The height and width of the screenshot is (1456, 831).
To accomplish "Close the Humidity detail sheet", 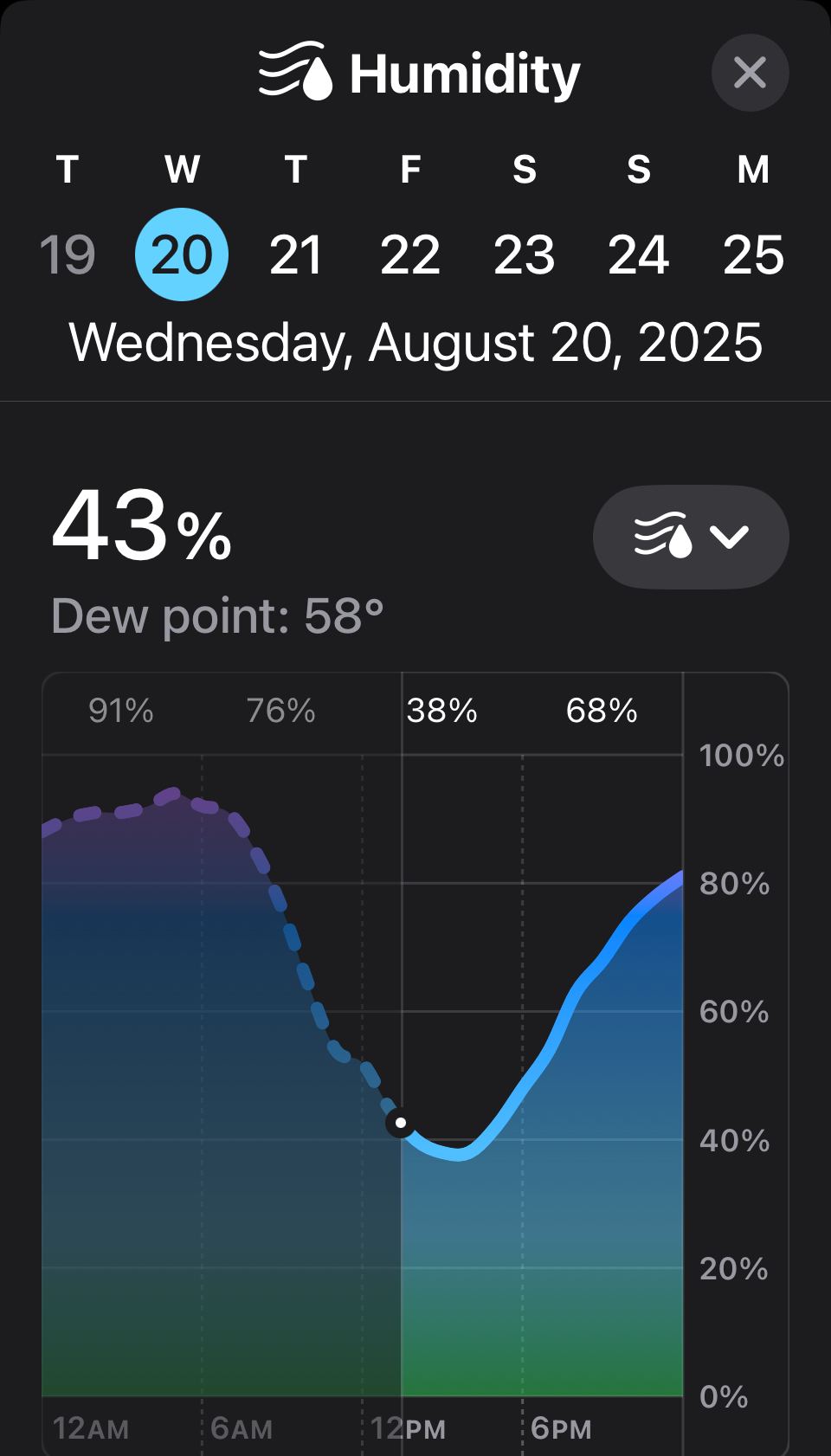I will pos(750,73).
